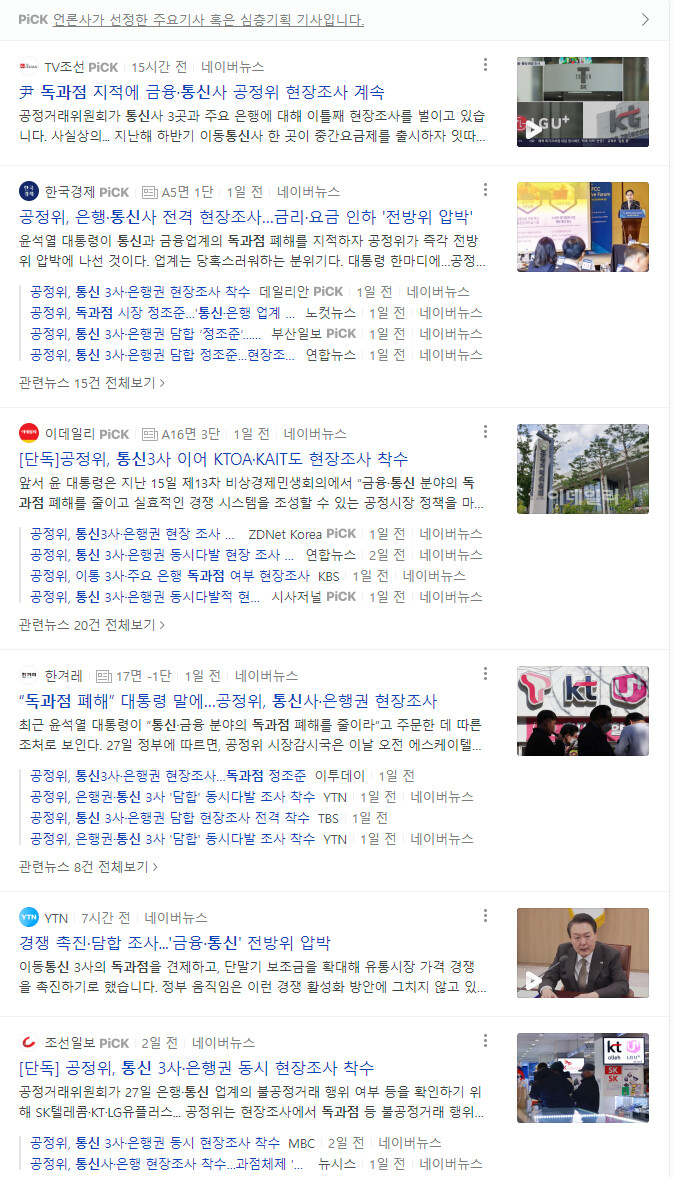Open overflow menu for 한국경제 article
The width and height of the screenshot is (674, 1177).
(x=485, y=190)
